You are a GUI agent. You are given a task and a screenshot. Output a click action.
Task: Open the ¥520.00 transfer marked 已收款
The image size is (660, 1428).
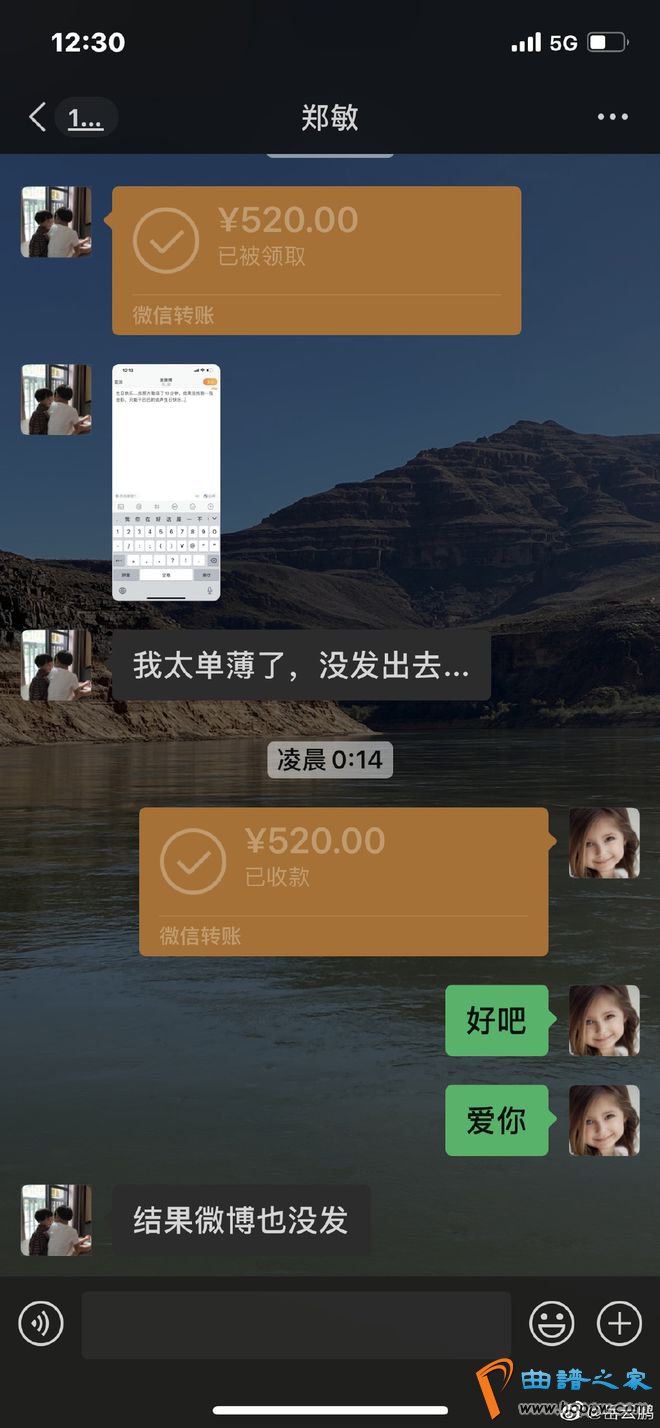click(x=343, y=880)
